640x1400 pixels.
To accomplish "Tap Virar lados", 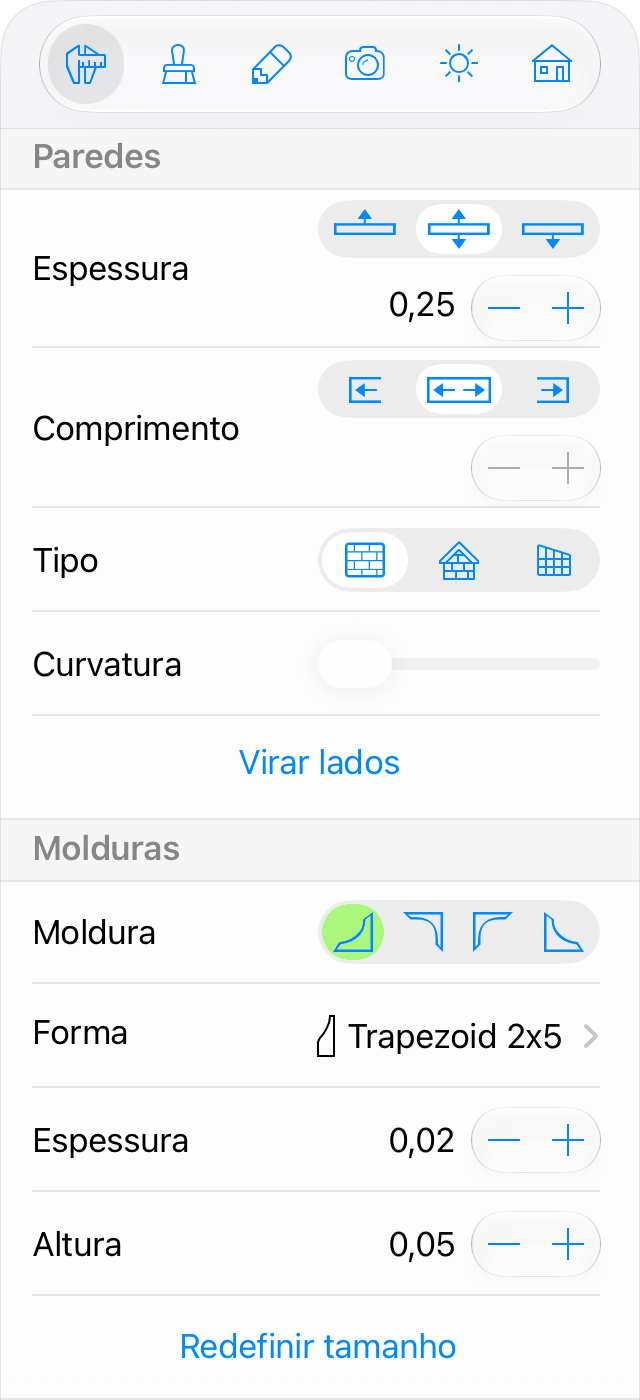I will (320, 763).
